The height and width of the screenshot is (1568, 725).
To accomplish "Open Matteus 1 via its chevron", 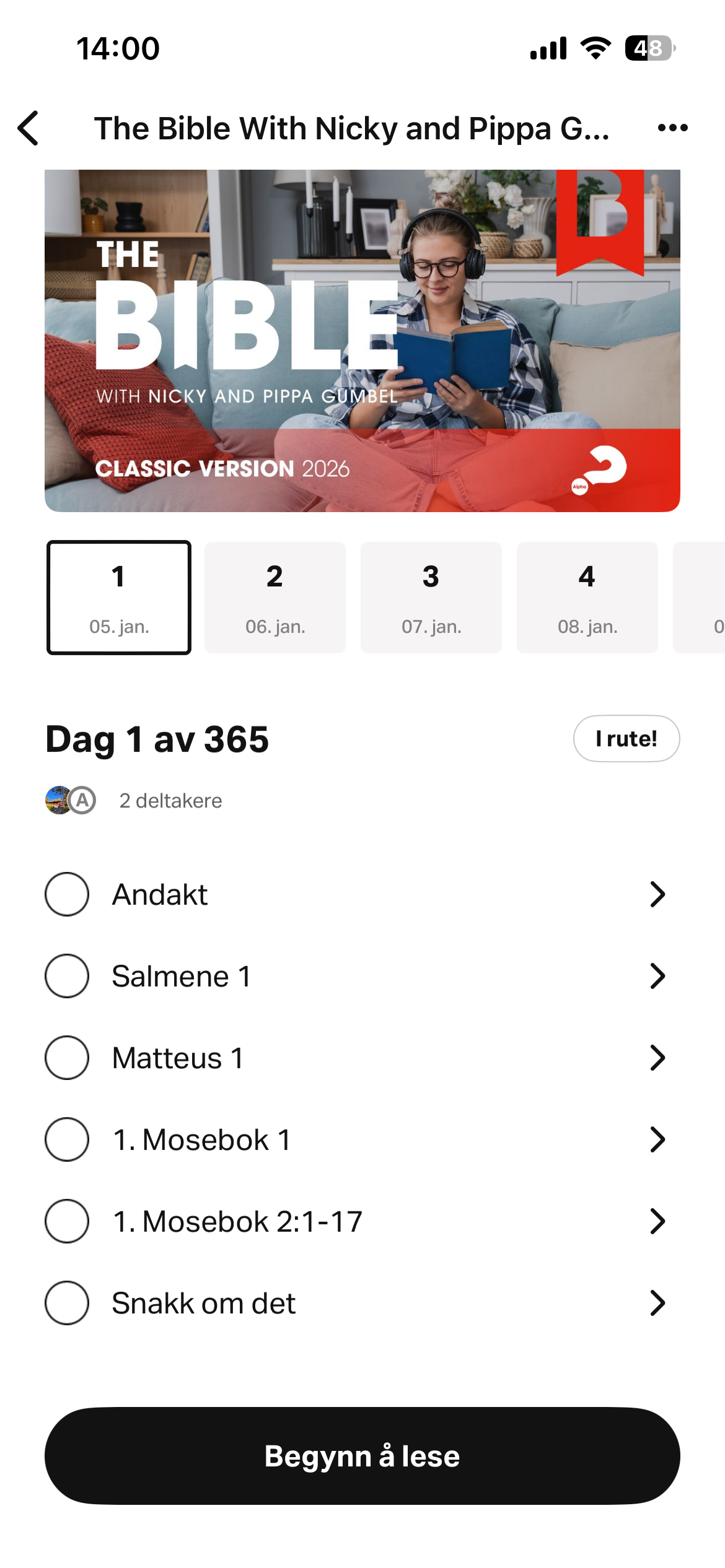I will (657, 1058).
